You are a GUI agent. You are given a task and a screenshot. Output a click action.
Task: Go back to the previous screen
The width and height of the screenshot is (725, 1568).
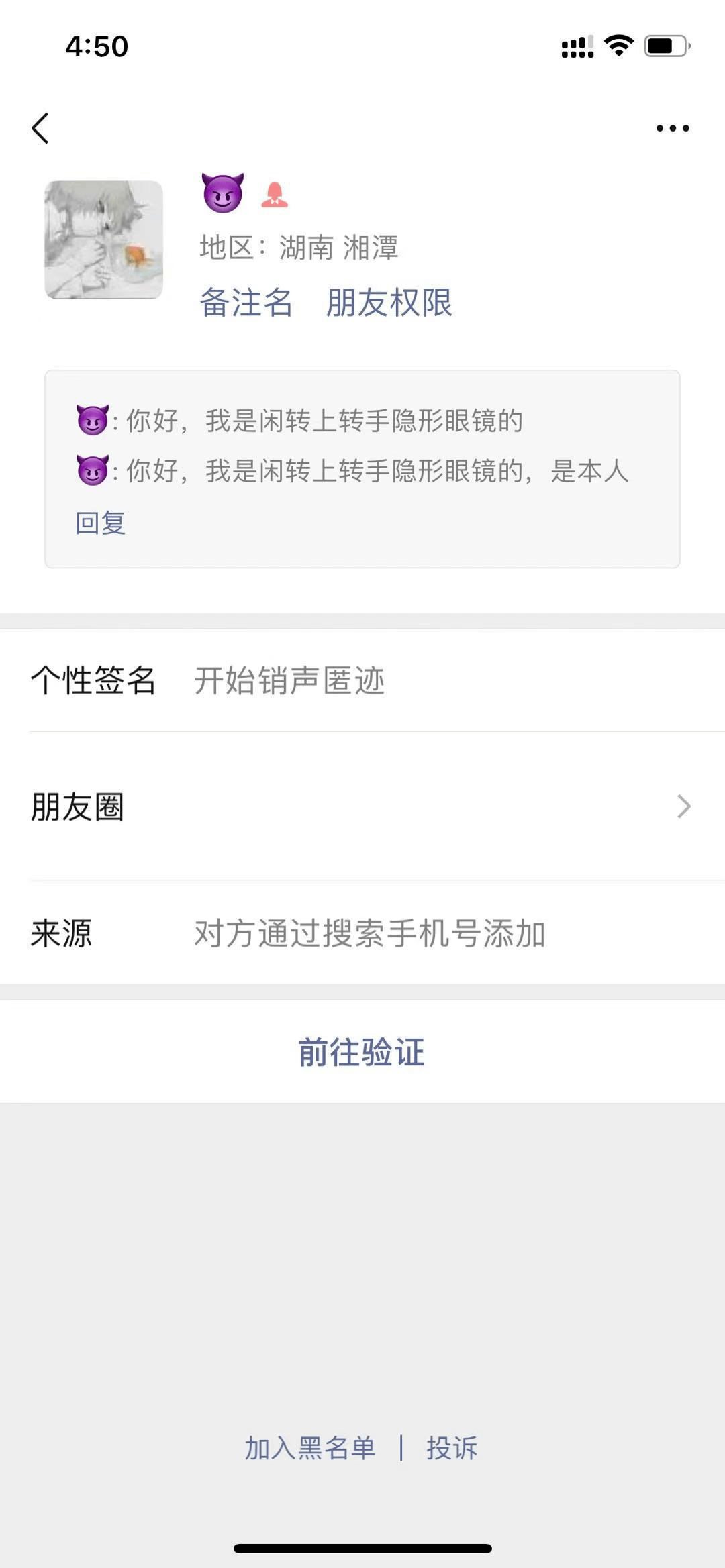pos(40,128)
